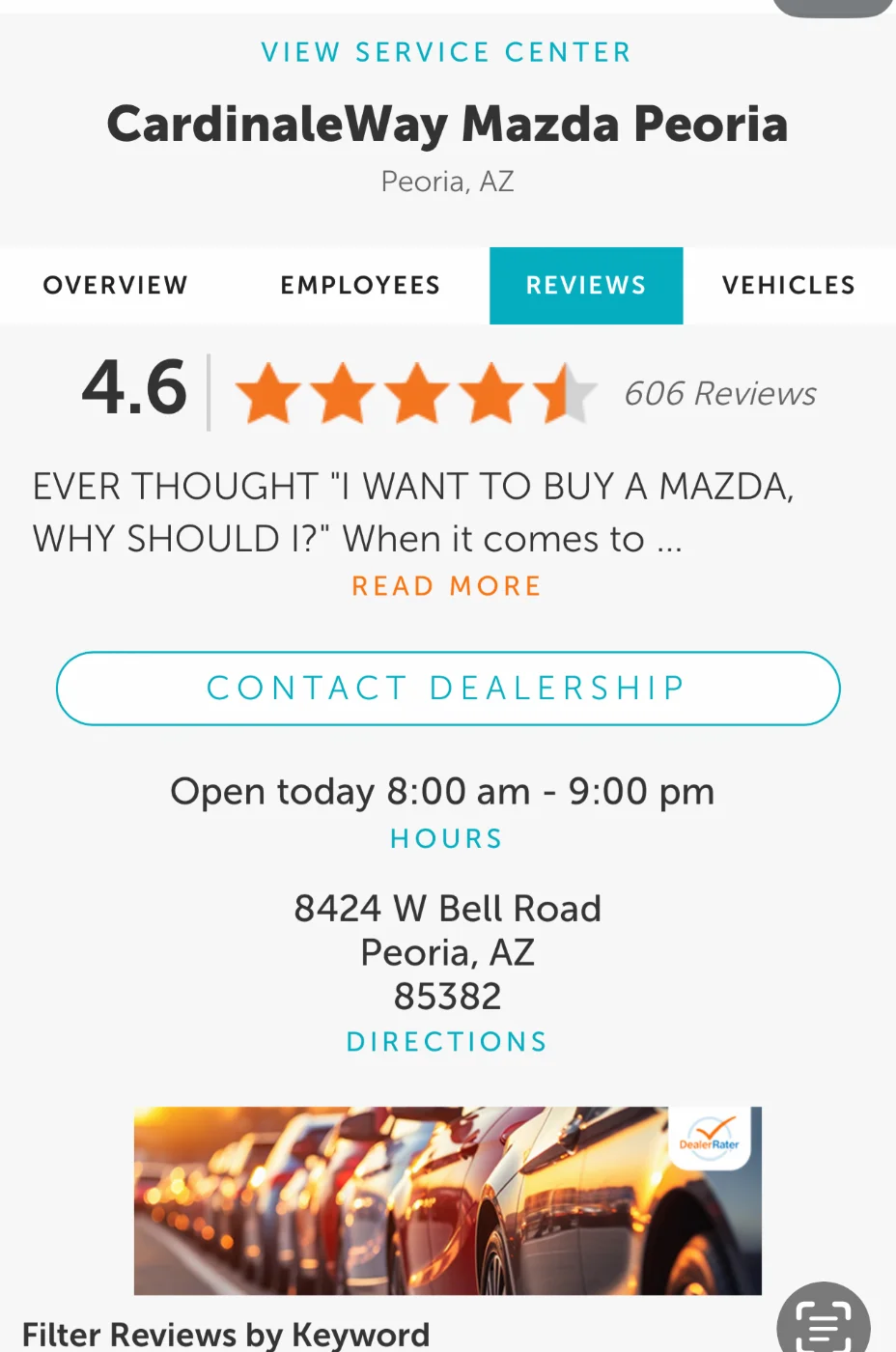
Task: Select the Reviews tab
Action: coord(586,286)
